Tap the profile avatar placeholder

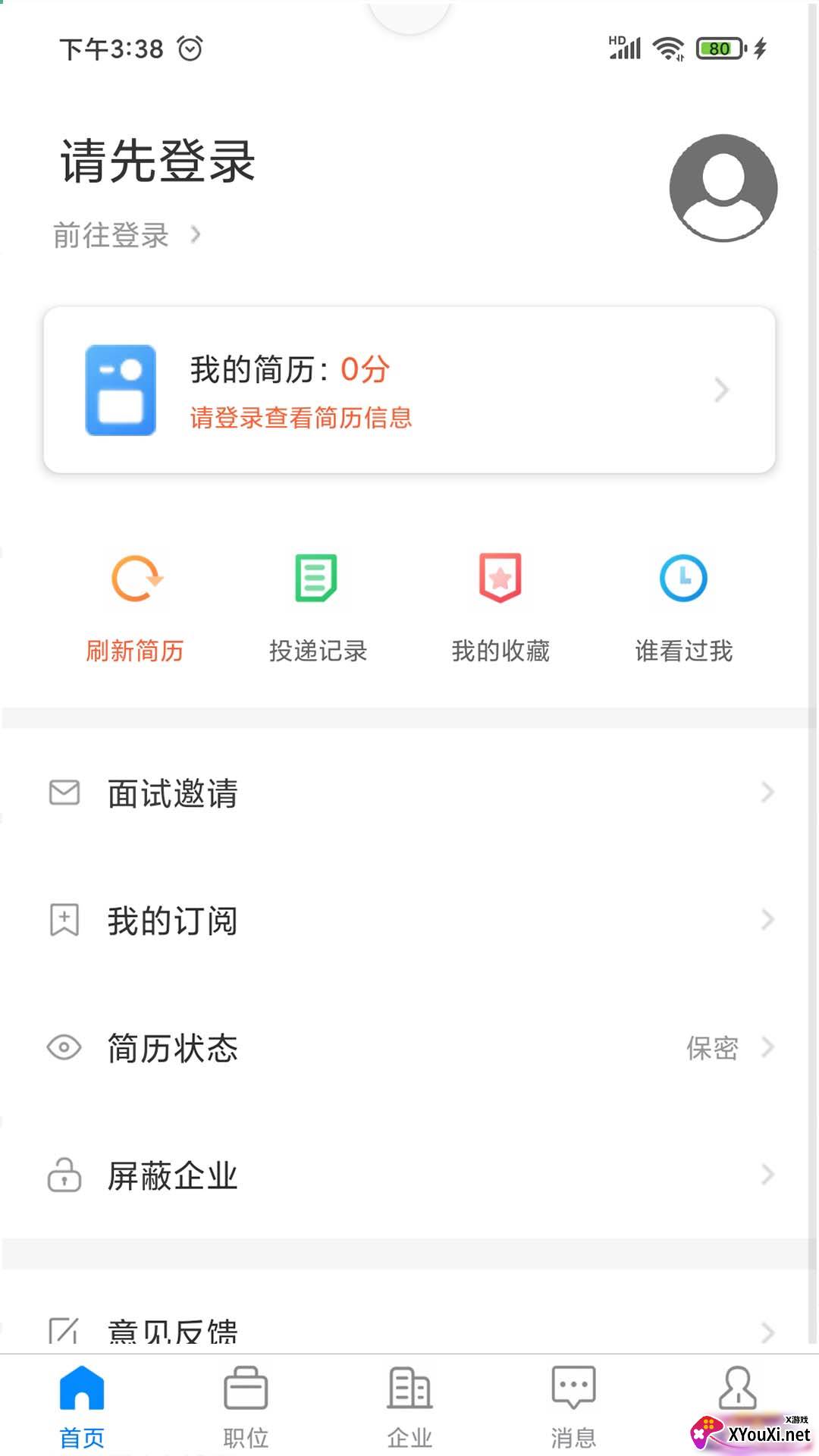coord(723,188)
